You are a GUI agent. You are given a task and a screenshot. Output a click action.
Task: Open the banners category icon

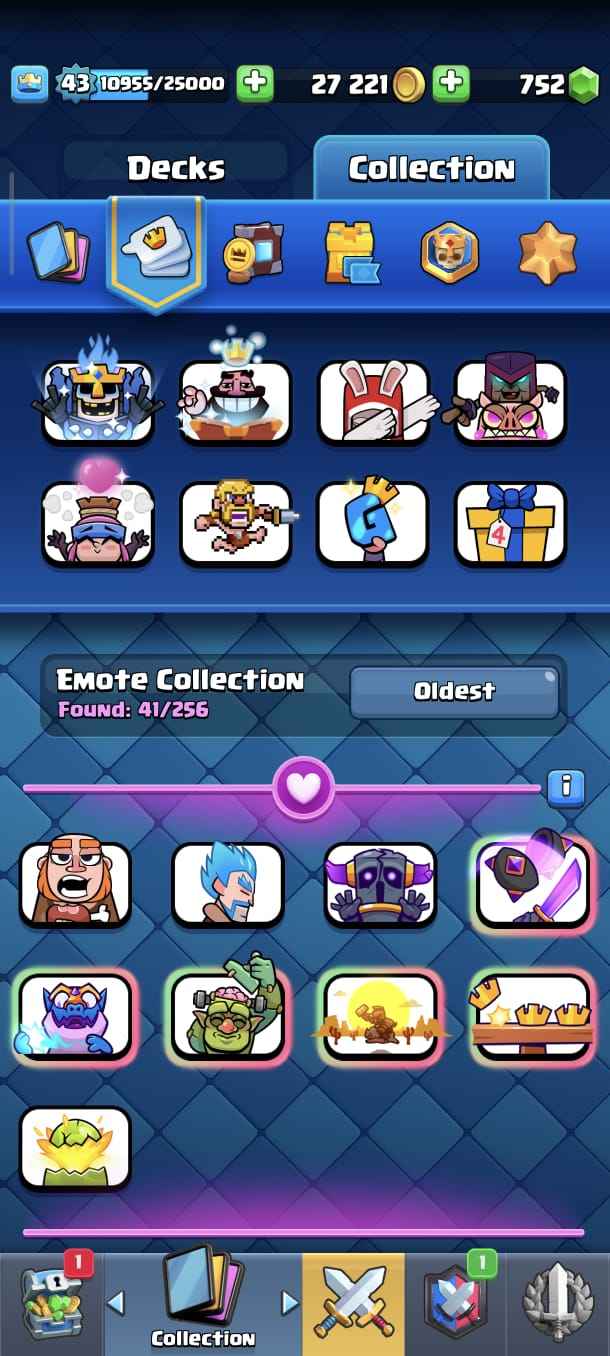click(x=252, y=252)
